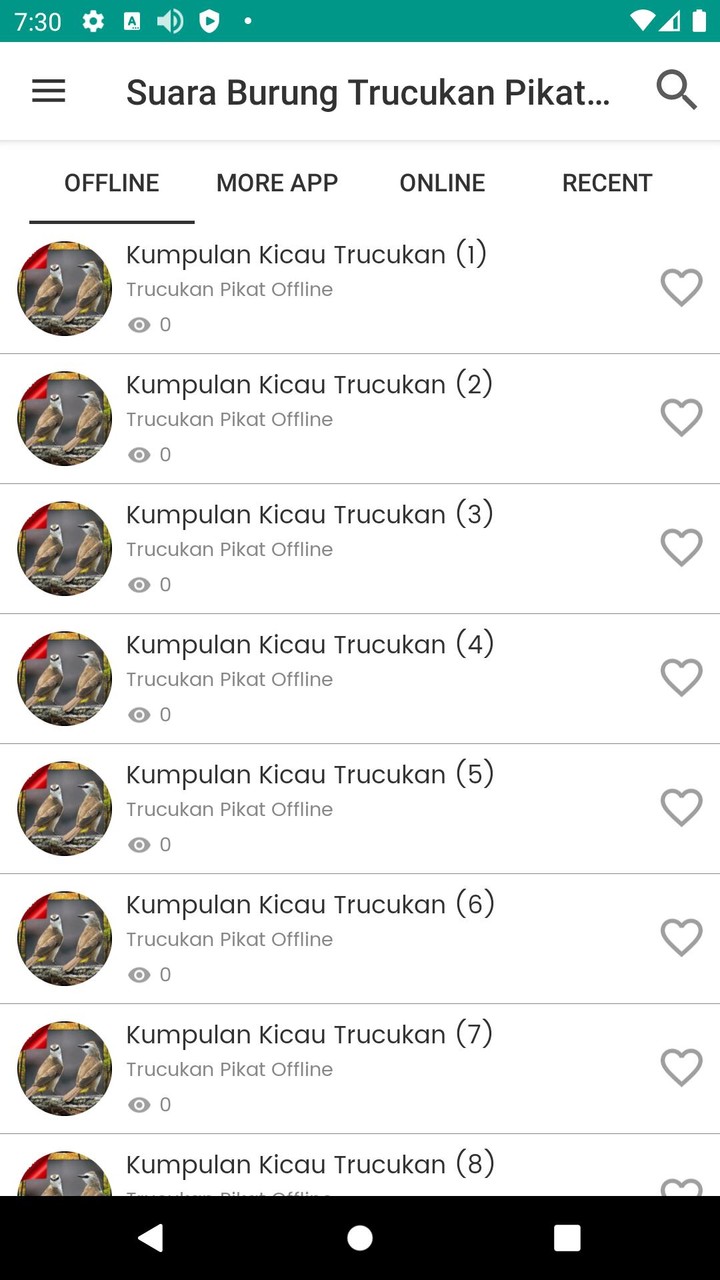Click the bird thumbnail for Kicau Trucukan (5)
720x1280 pixels.
point(64,808)
